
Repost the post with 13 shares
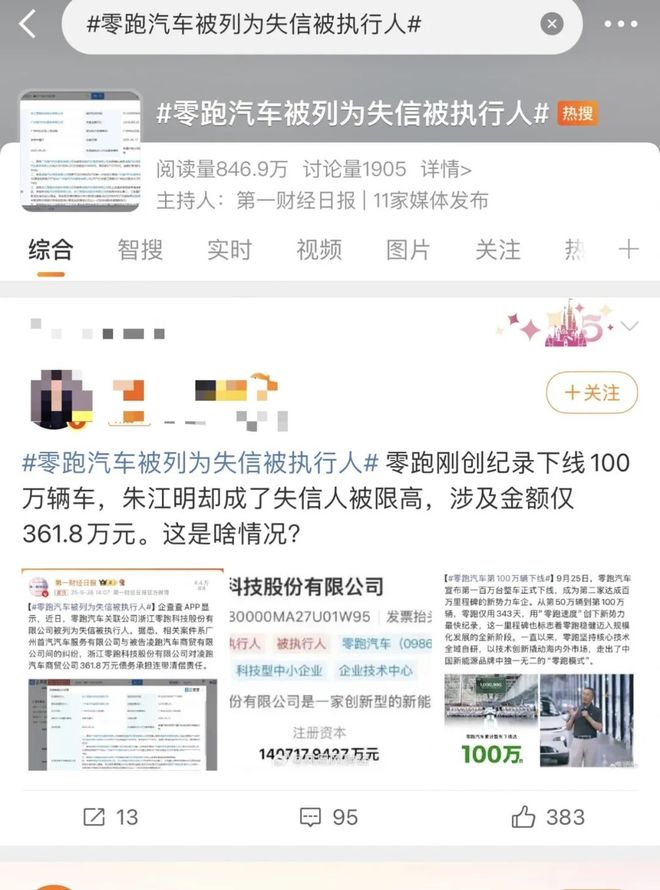pyautogui.click(x=110, y=817)
